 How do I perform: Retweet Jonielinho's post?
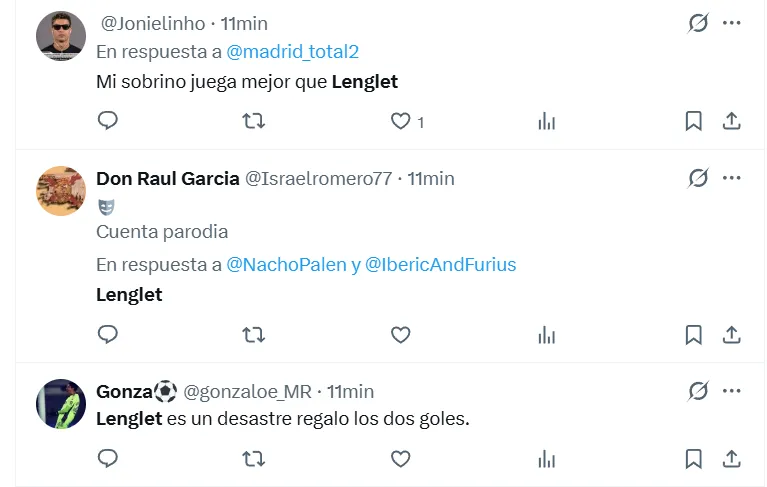point(254,121)
